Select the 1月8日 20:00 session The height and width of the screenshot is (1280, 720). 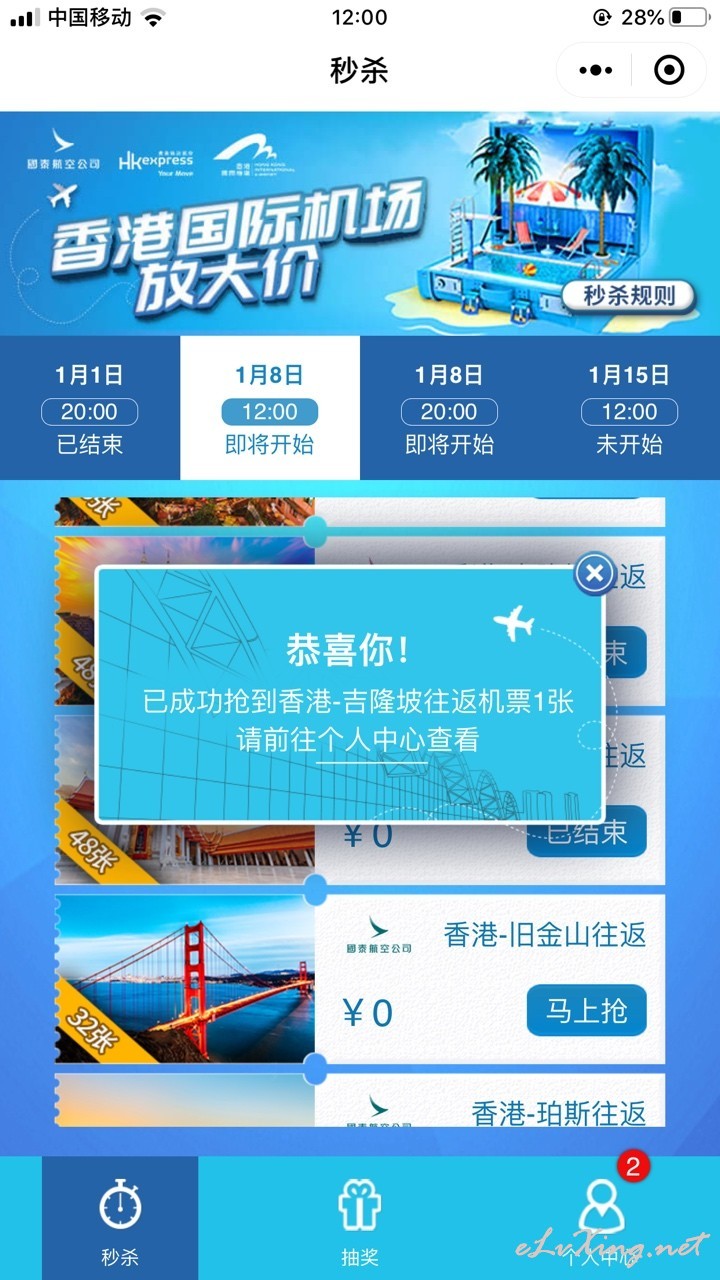[449, 408]
